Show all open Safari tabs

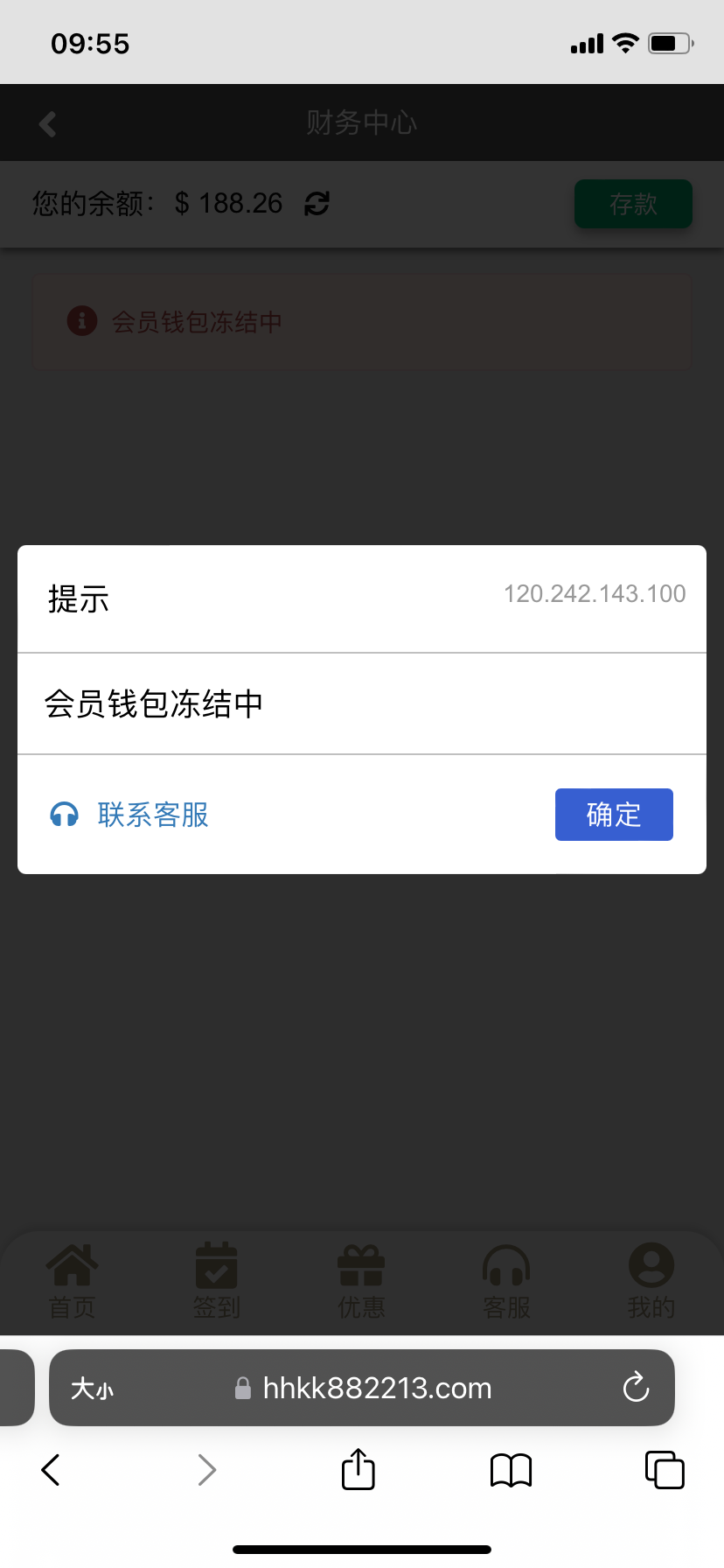[664, 1470]
